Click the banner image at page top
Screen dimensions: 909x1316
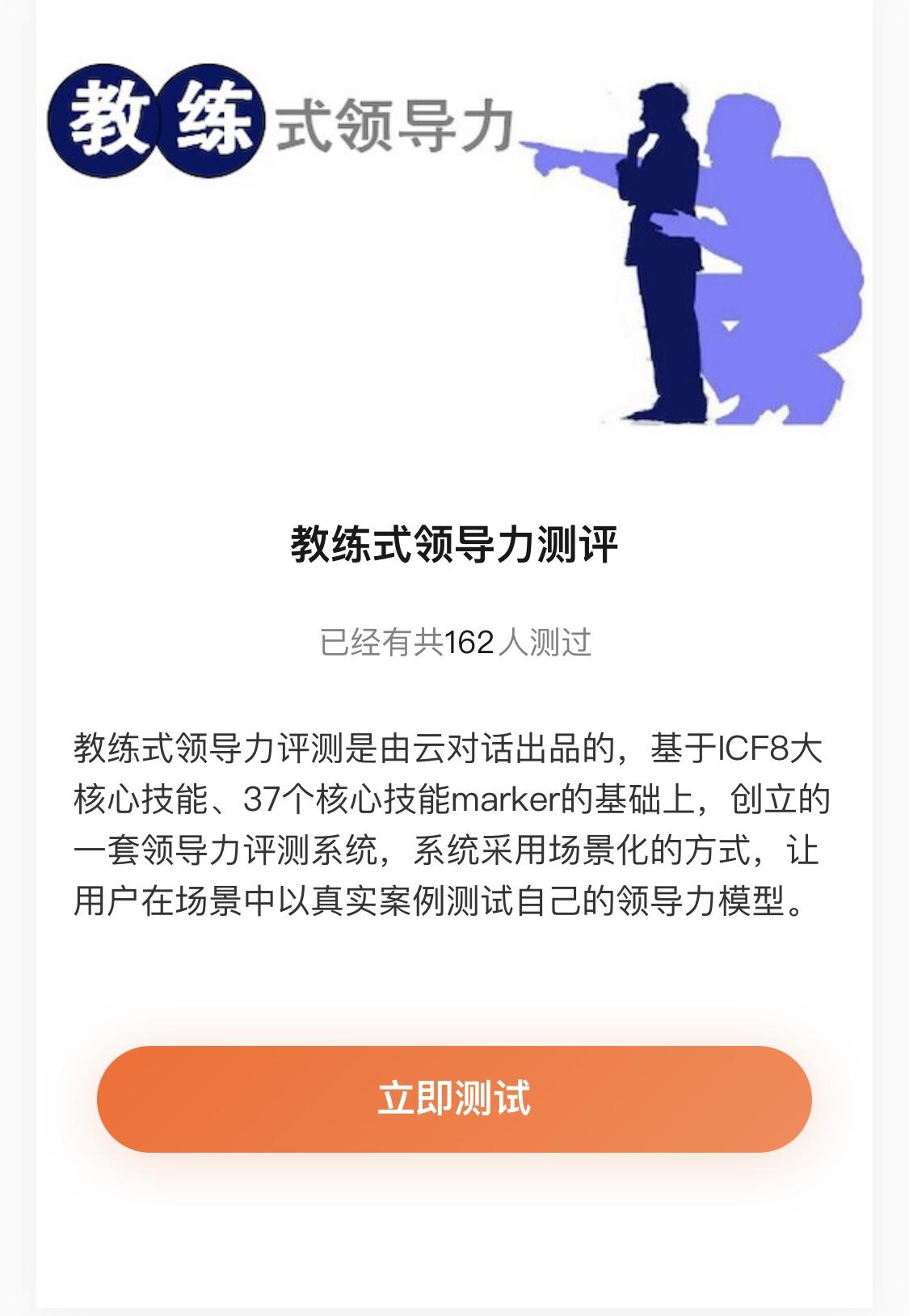point(454,243)
